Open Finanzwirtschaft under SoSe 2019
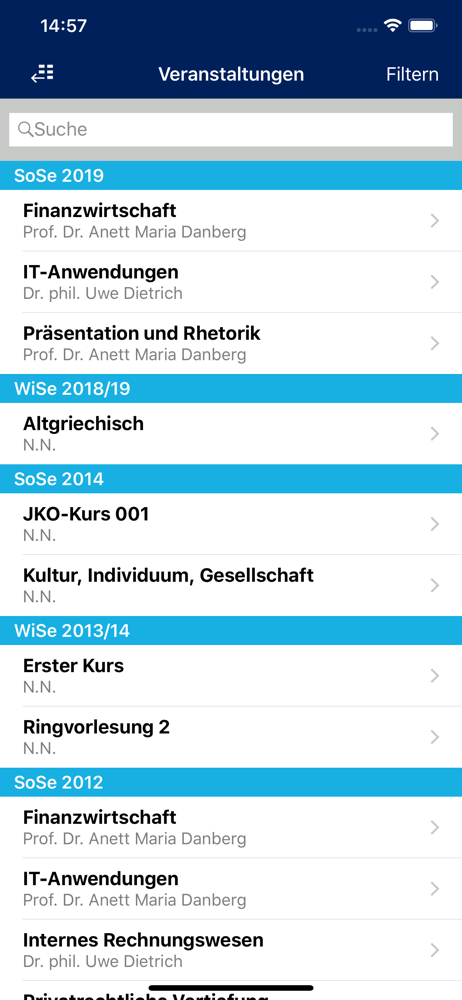 pyautogui.click(x=231, y=221)
